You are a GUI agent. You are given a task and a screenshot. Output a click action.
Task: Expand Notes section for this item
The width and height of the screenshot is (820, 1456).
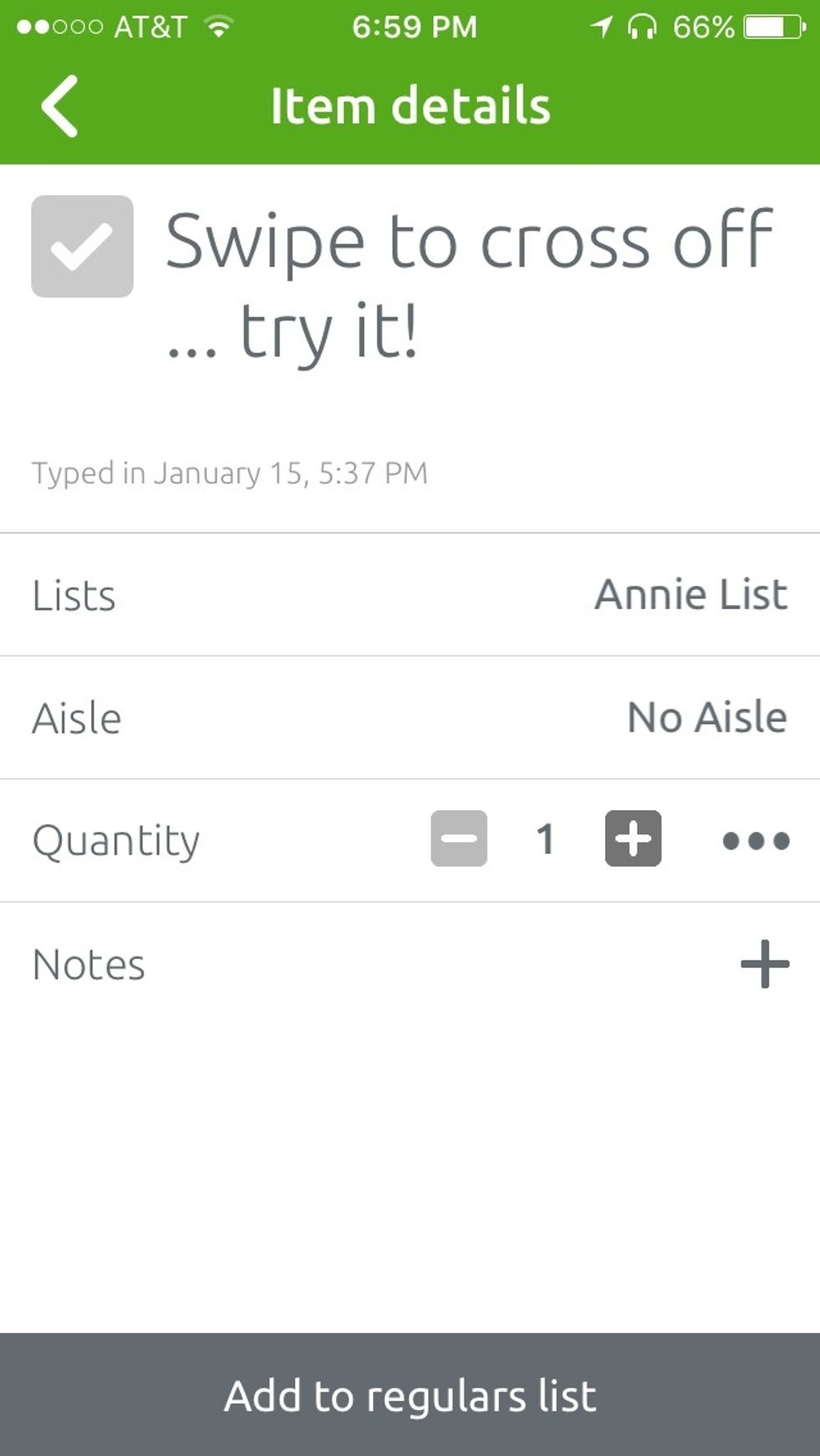410,964
